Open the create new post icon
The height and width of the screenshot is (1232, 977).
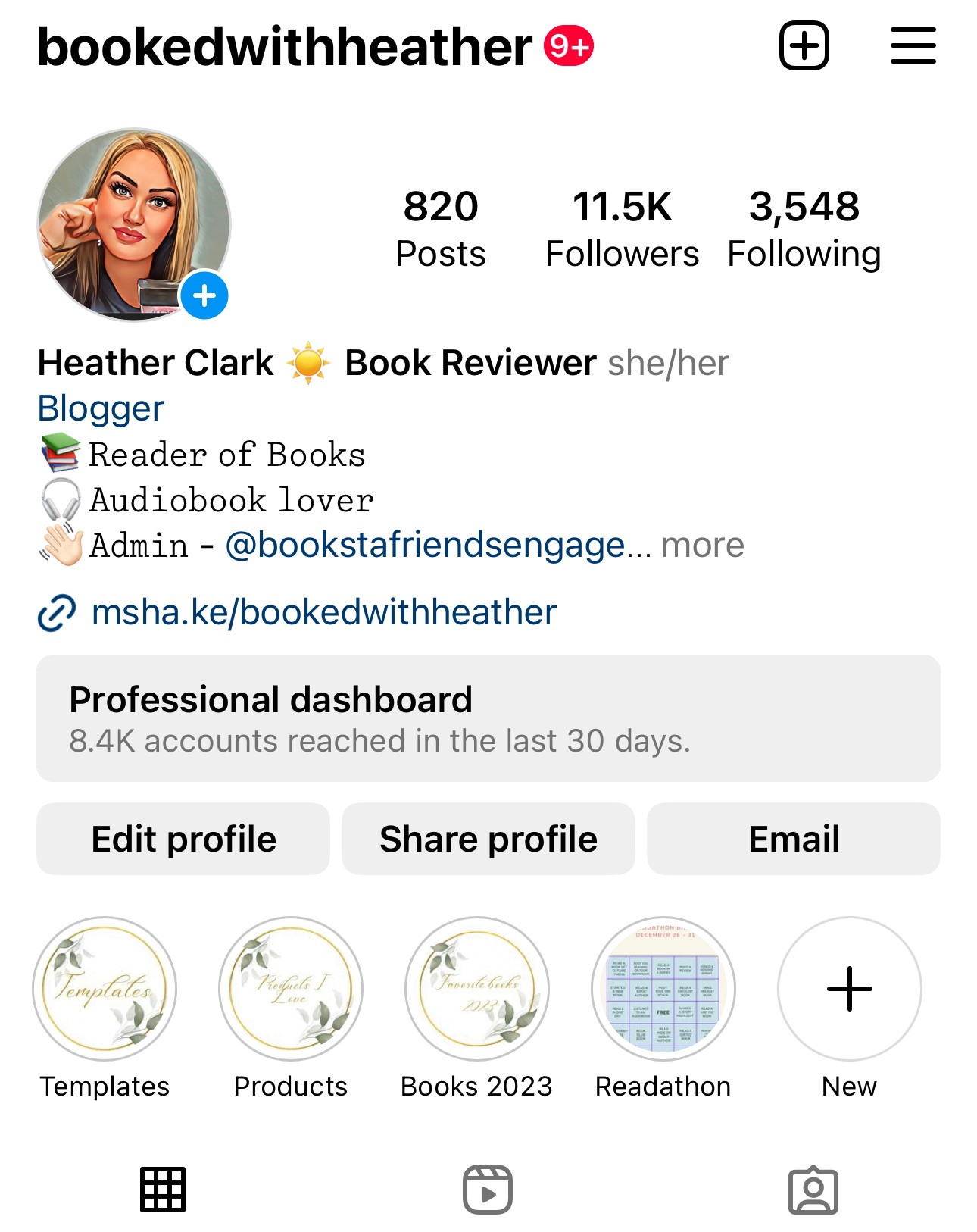click(x=804, y=46)
